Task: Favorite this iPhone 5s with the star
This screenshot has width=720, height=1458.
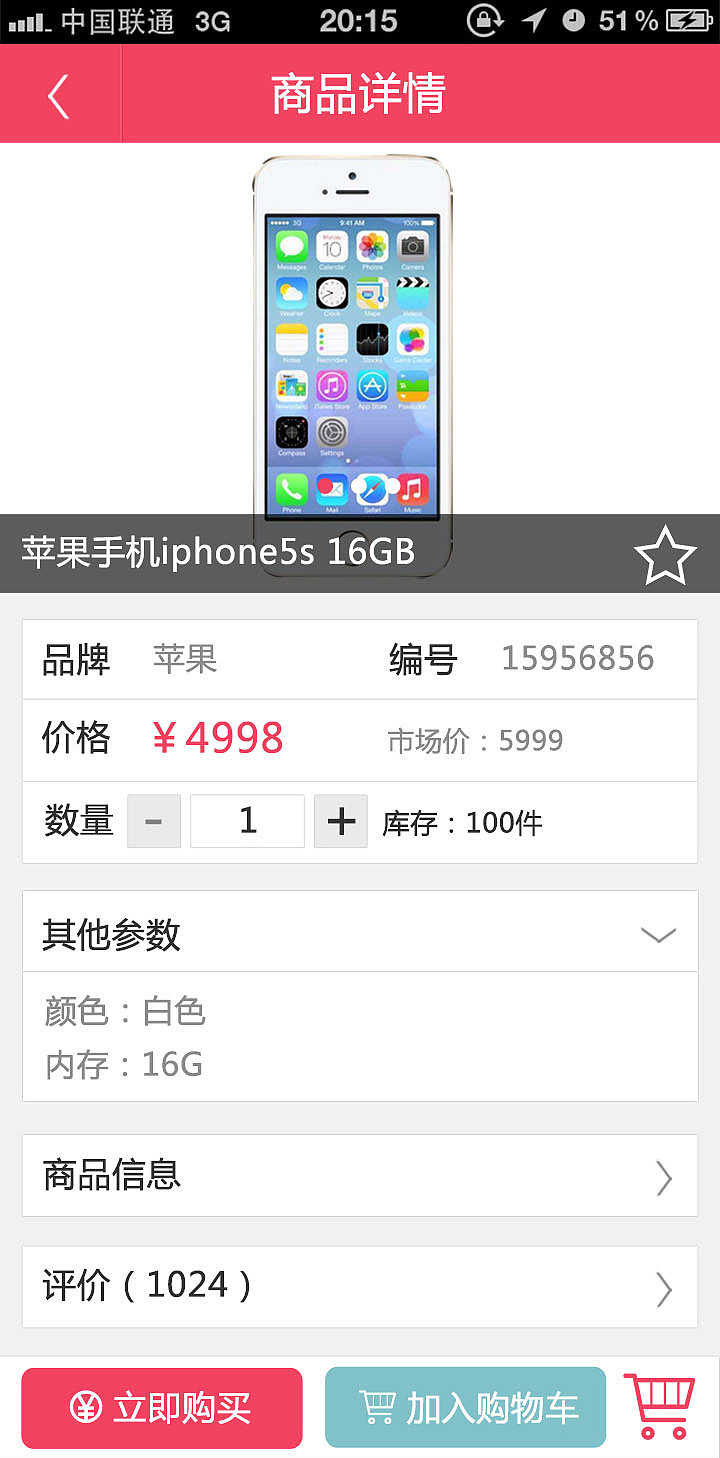Action: (665, 556)
